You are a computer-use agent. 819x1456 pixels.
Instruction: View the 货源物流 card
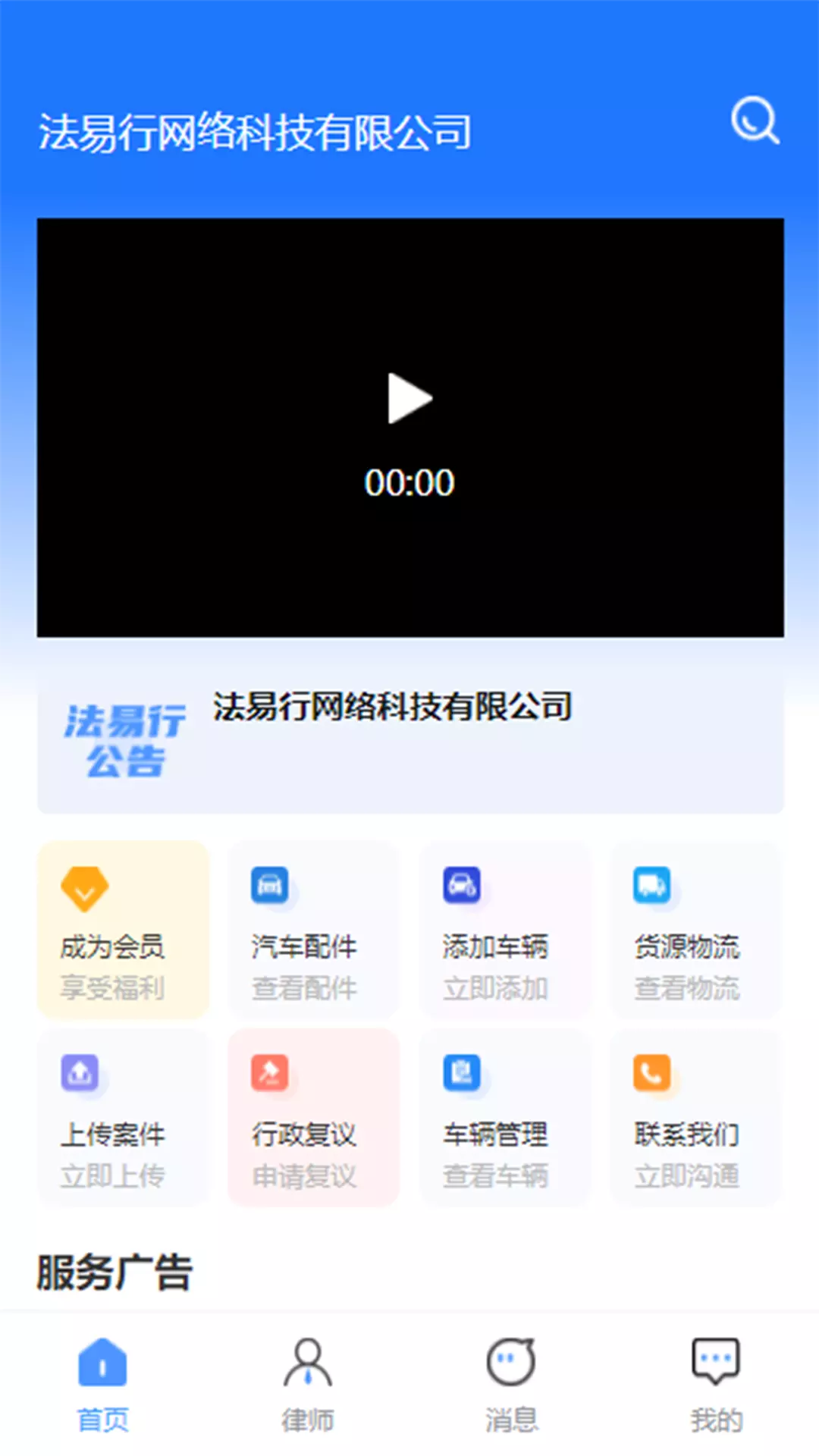click(x=696, y=930)
